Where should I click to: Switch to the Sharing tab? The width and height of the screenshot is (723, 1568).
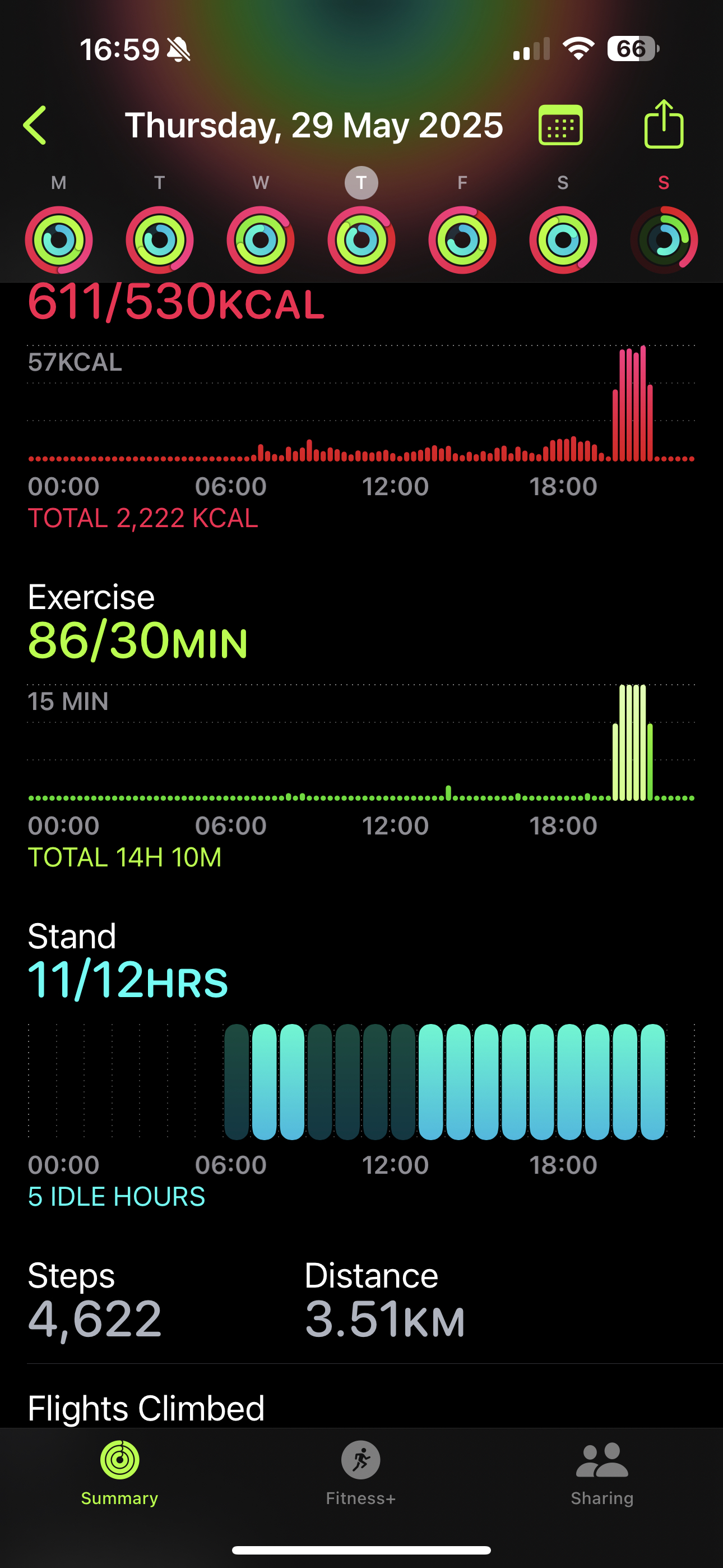(602, 1473)
